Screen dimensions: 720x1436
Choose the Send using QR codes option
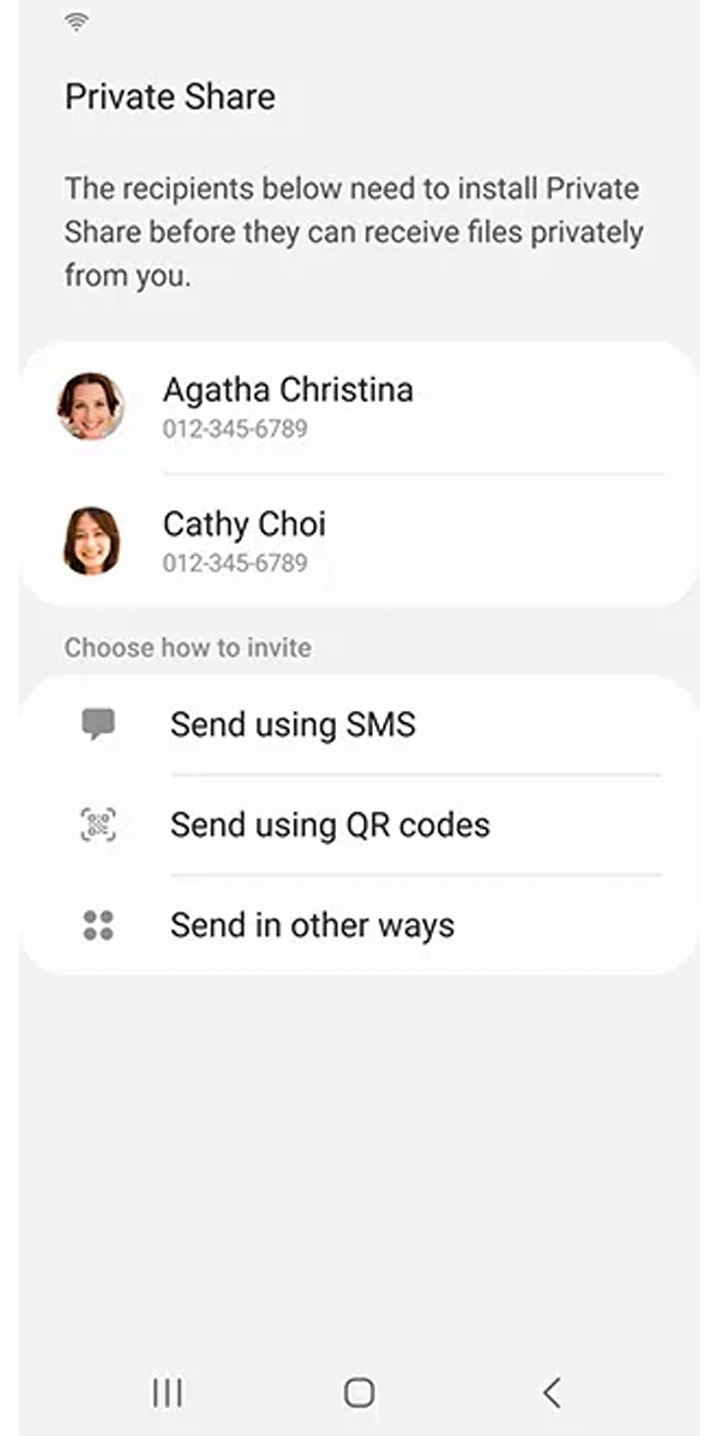330,823
